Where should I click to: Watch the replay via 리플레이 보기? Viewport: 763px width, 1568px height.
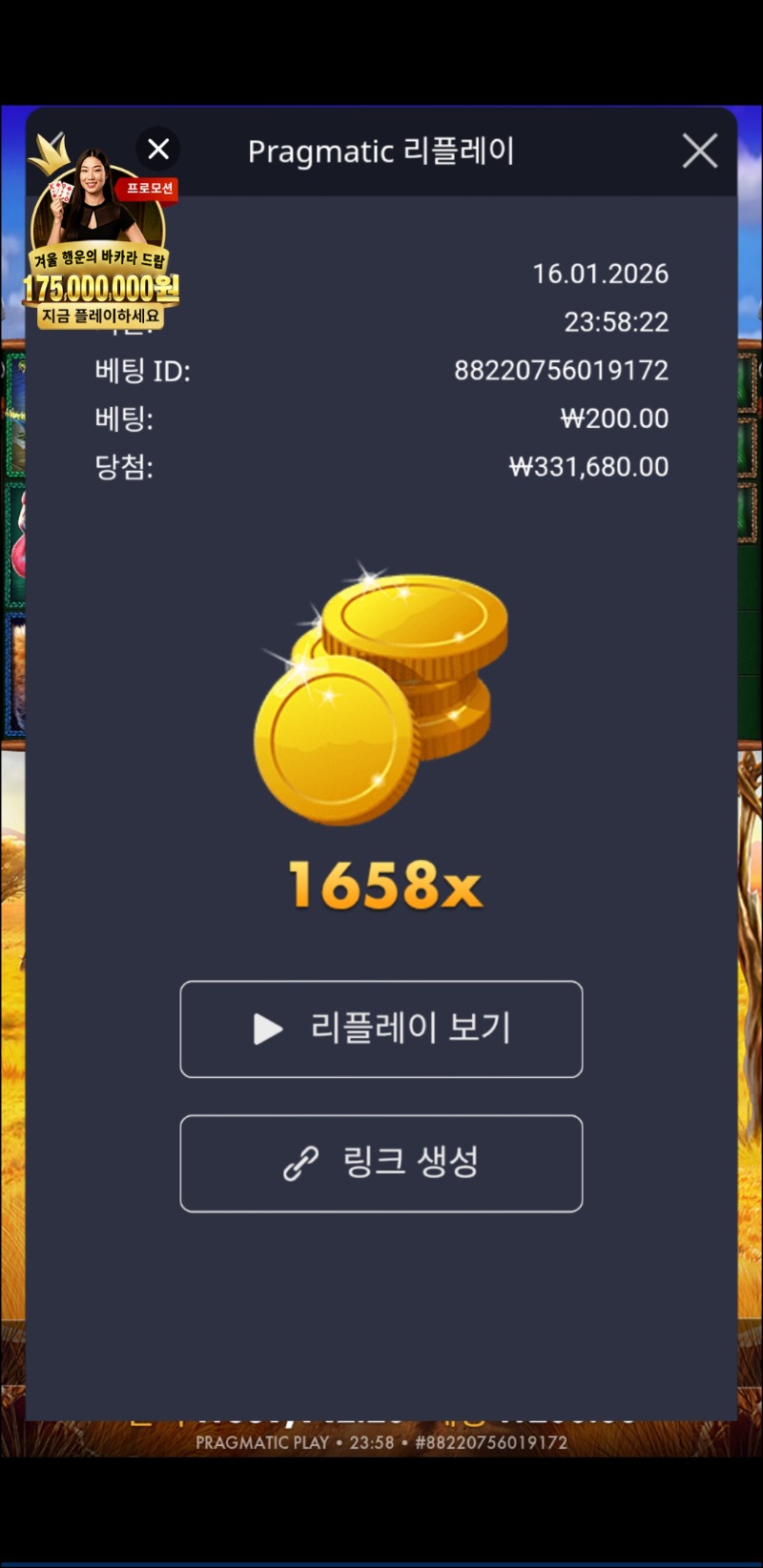click(381, 1028)
